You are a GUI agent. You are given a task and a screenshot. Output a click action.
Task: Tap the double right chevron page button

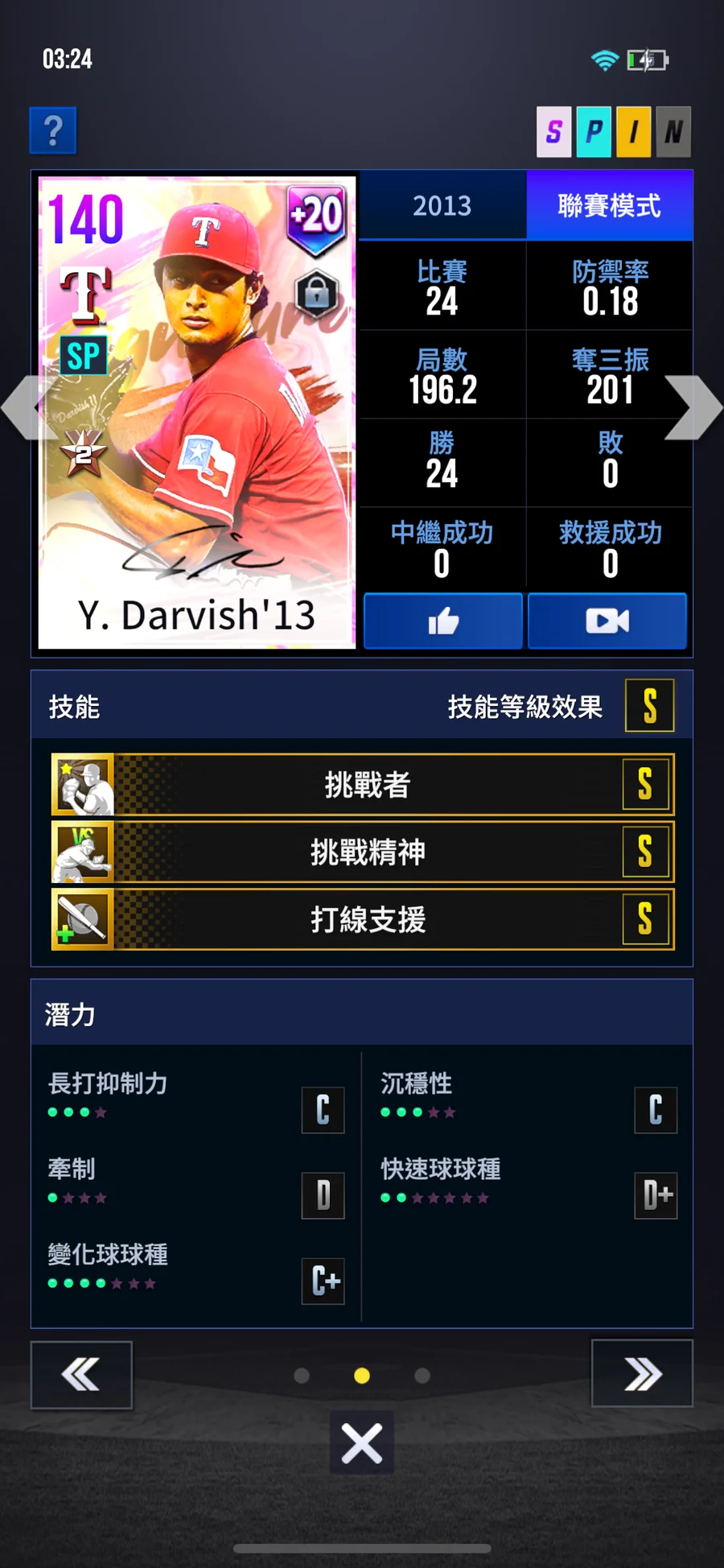[642, 1374]
